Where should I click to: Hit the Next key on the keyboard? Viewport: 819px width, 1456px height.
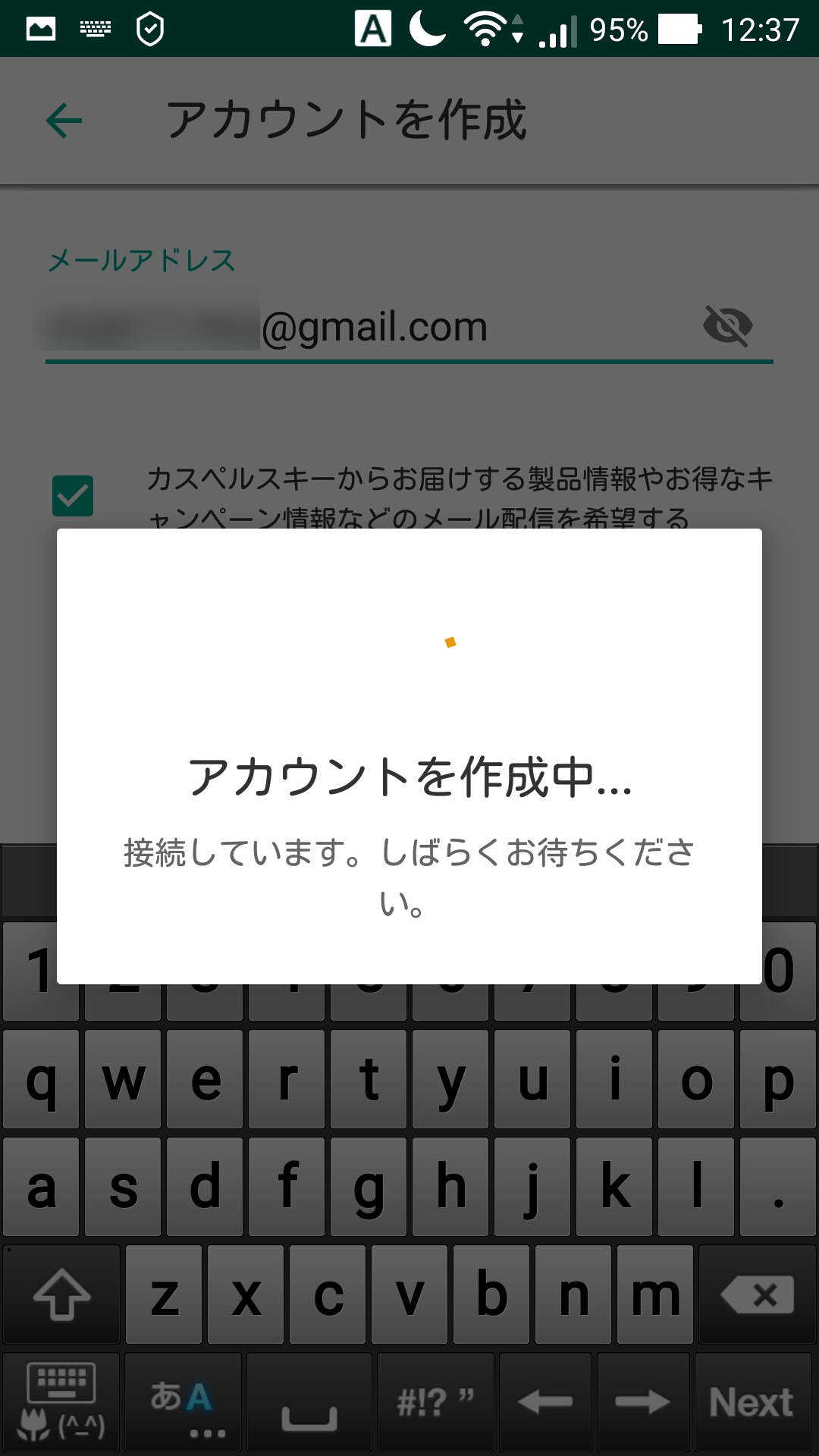coord(752,1401)
